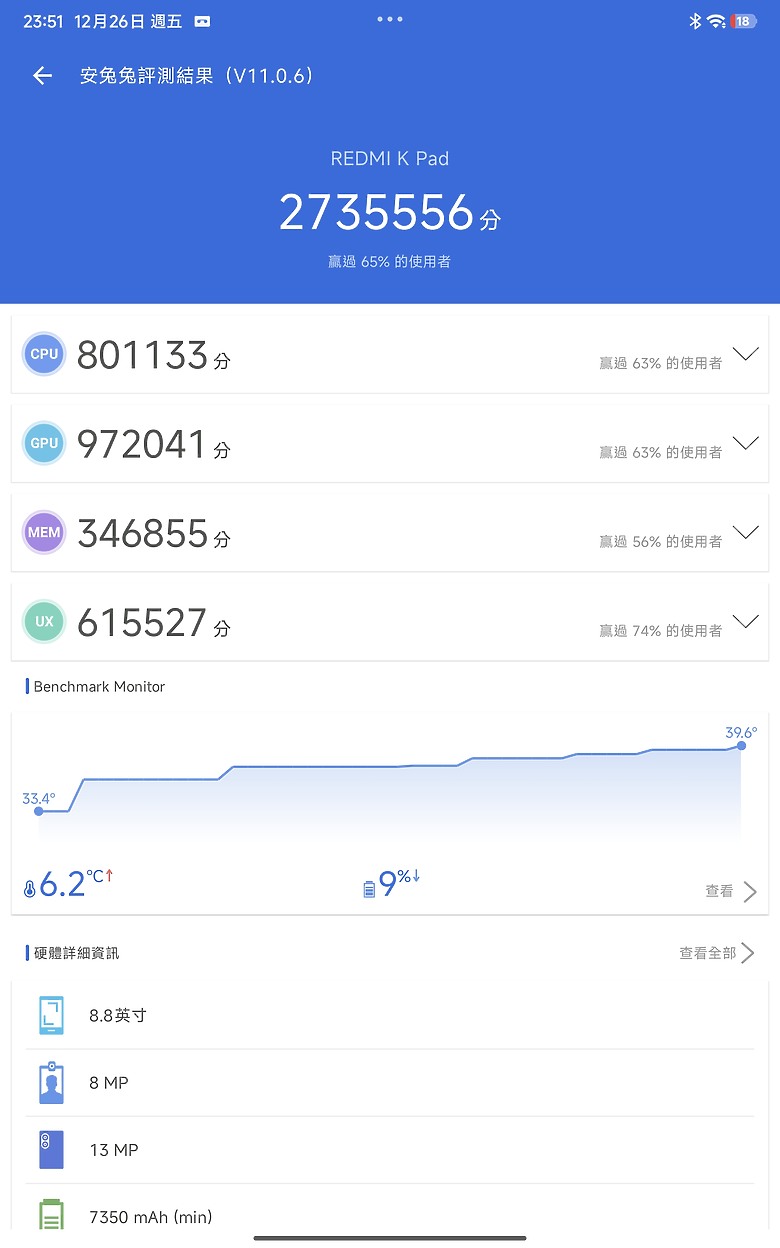Expand the CPU score details chevron

pos(745,353)
